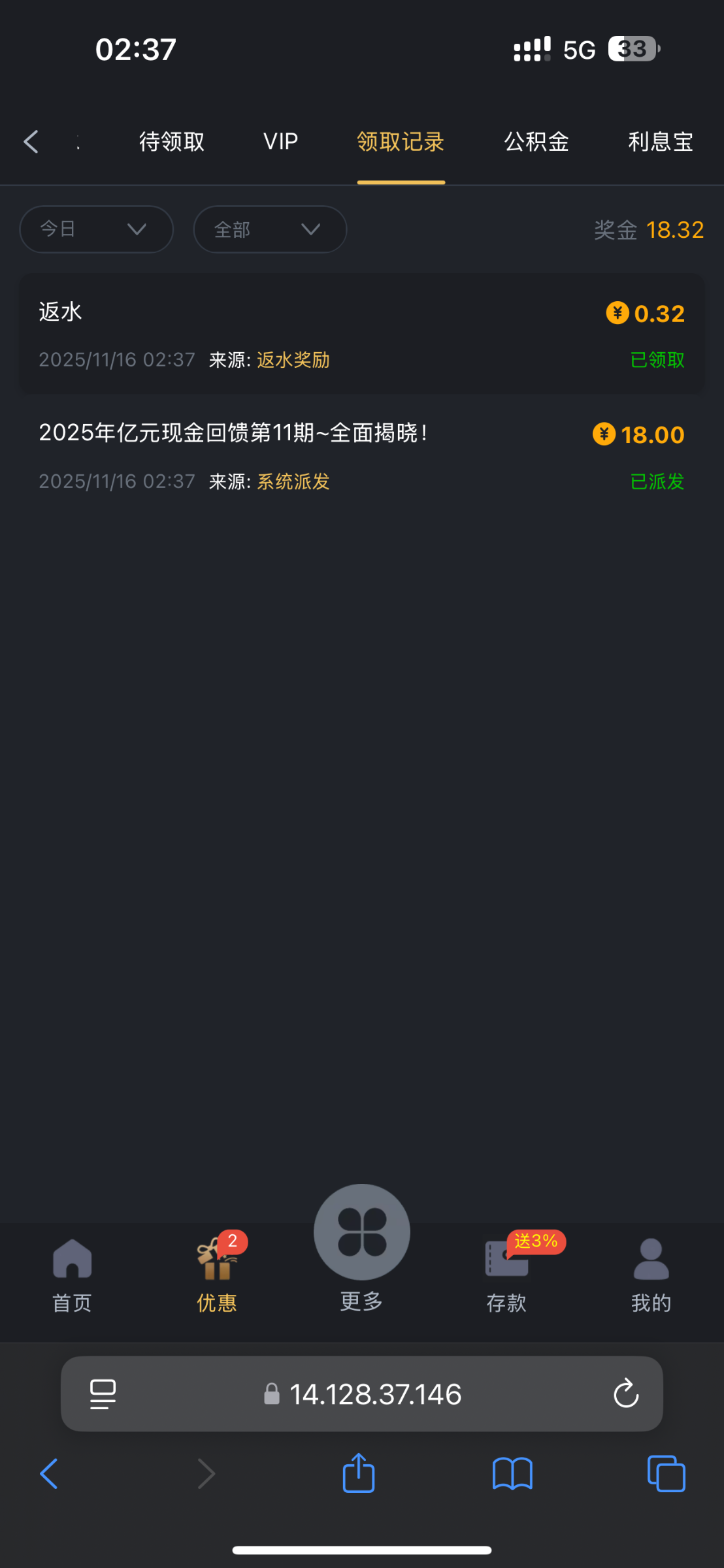
Task: Open the 存款 deposit tab
Action: click(x=507, y=1275)
